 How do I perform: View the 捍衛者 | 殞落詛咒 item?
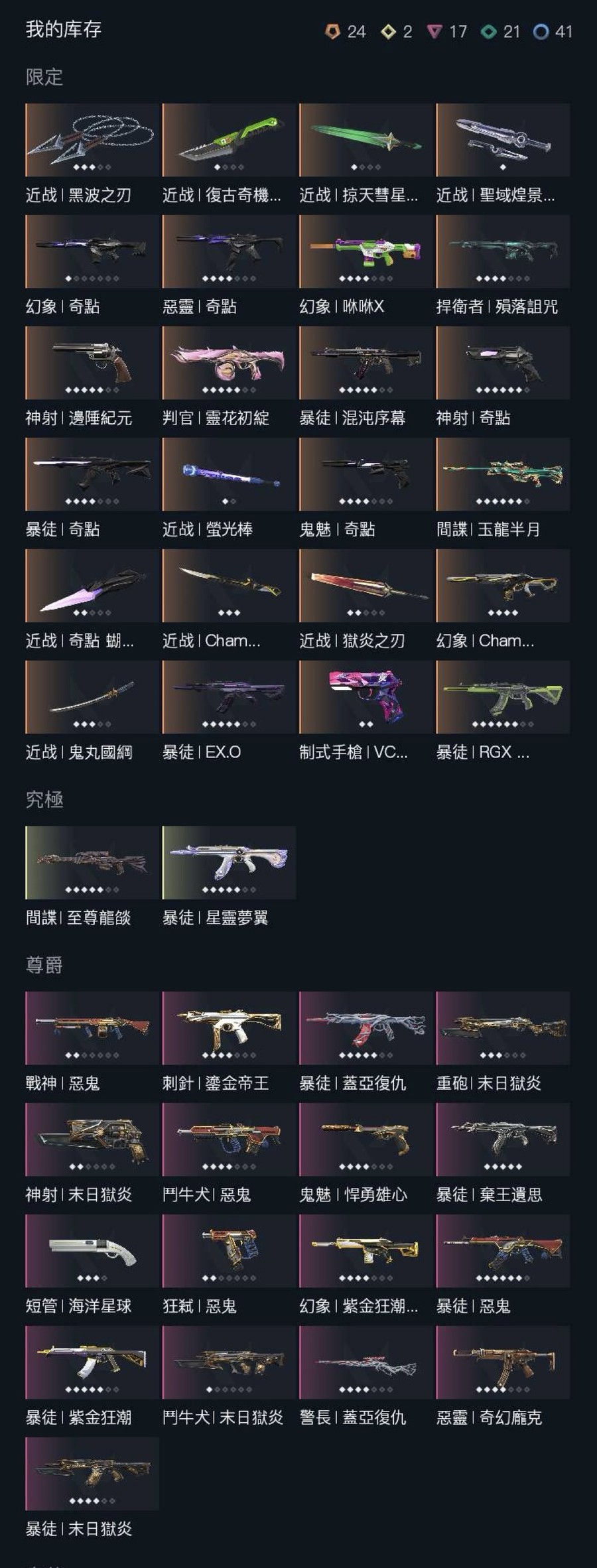point(502,251)
